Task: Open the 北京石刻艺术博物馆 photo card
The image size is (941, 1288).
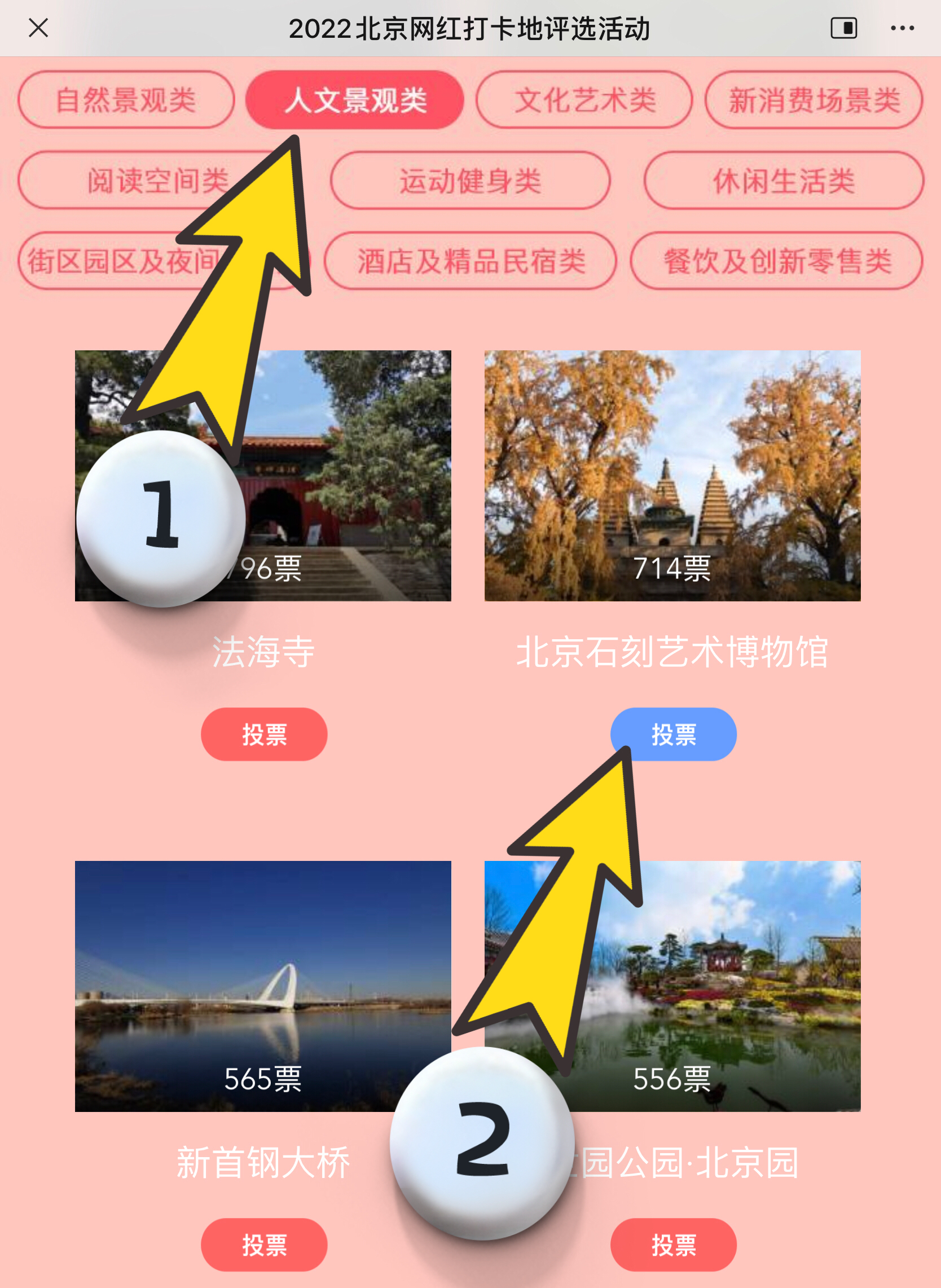Action: click(x=672, y=475)
